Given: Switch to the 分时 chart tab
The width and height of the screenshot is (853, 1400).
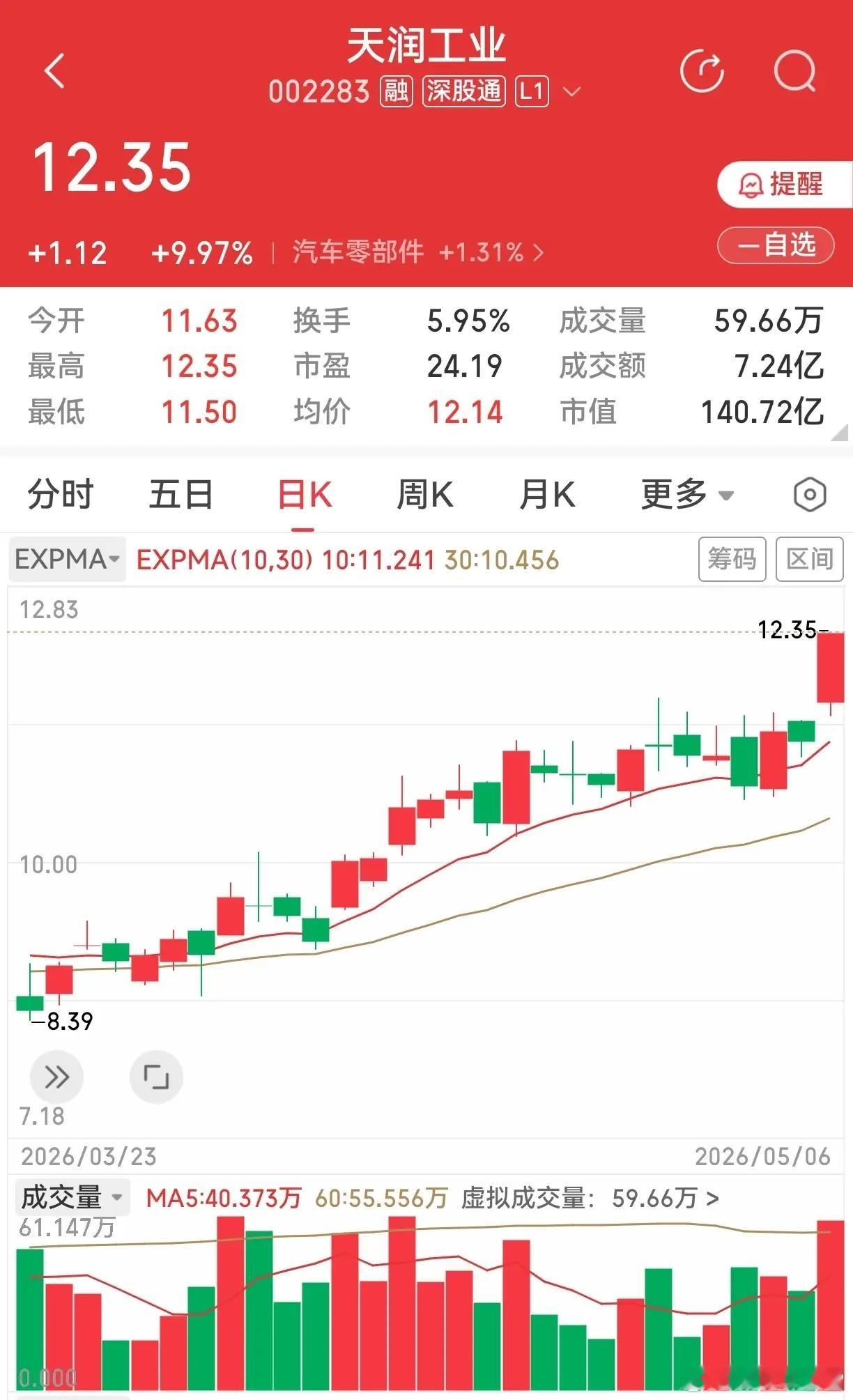Looking at the screenshot, I should [60, 495].
